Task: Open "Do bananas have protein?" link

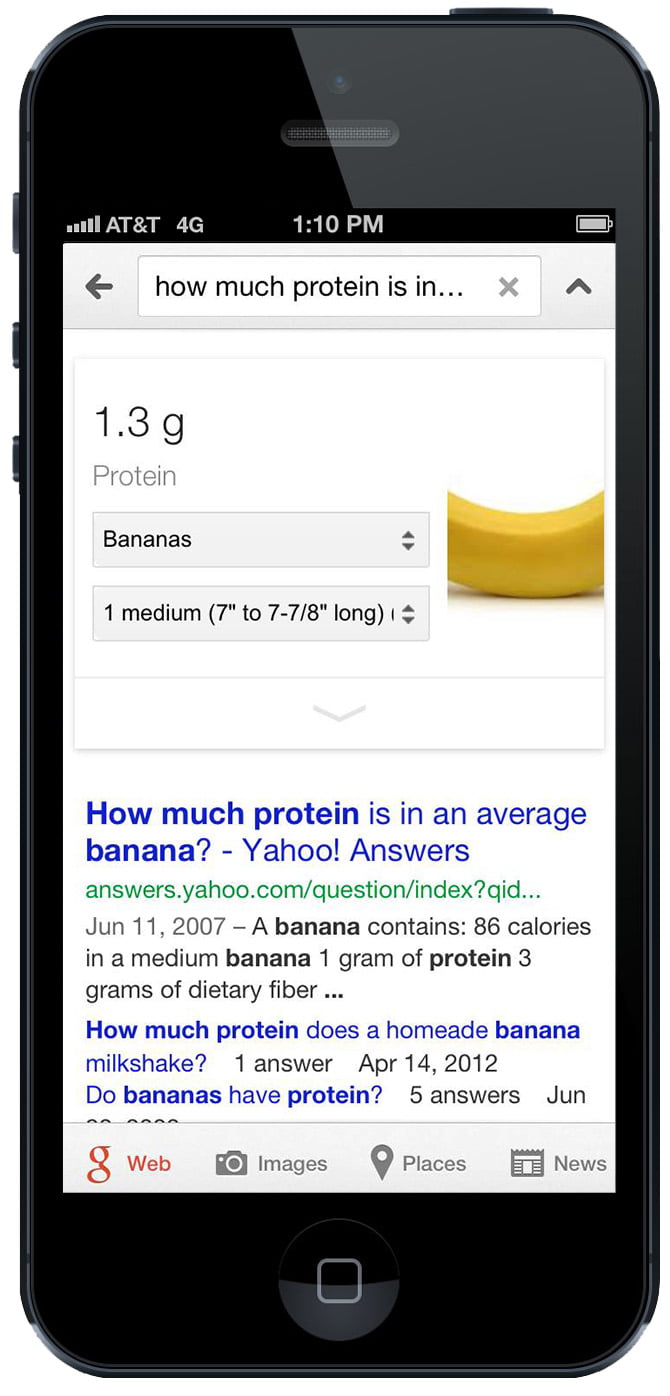Action: click(234, 1095)
